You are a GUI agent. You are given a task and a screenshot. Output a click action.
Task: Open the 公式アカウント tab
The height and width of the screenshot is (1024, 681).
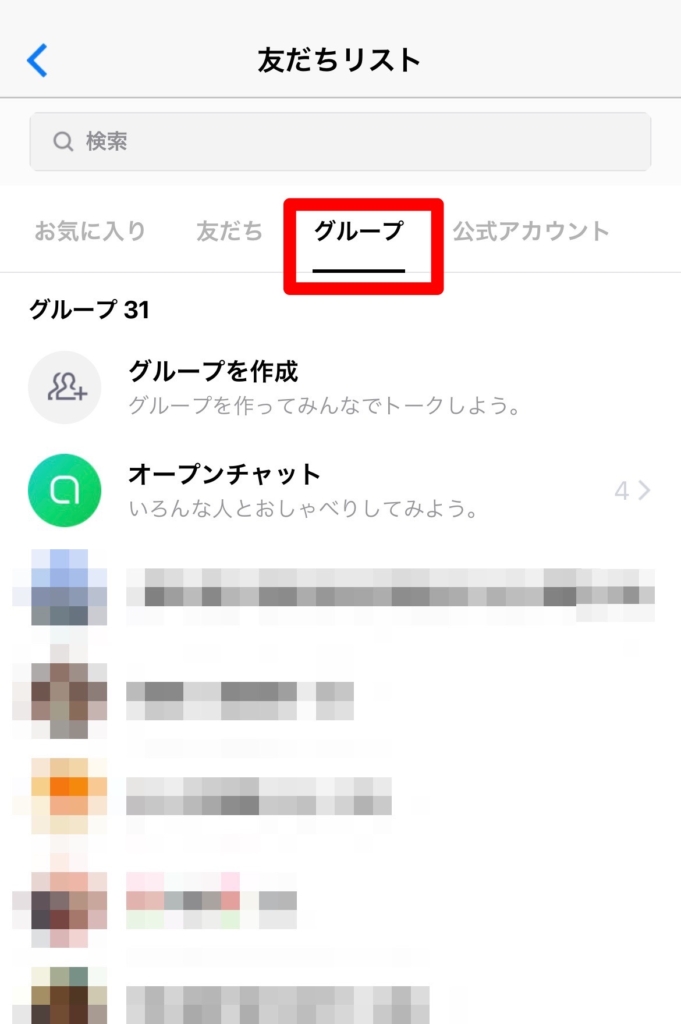pos(531,232)
